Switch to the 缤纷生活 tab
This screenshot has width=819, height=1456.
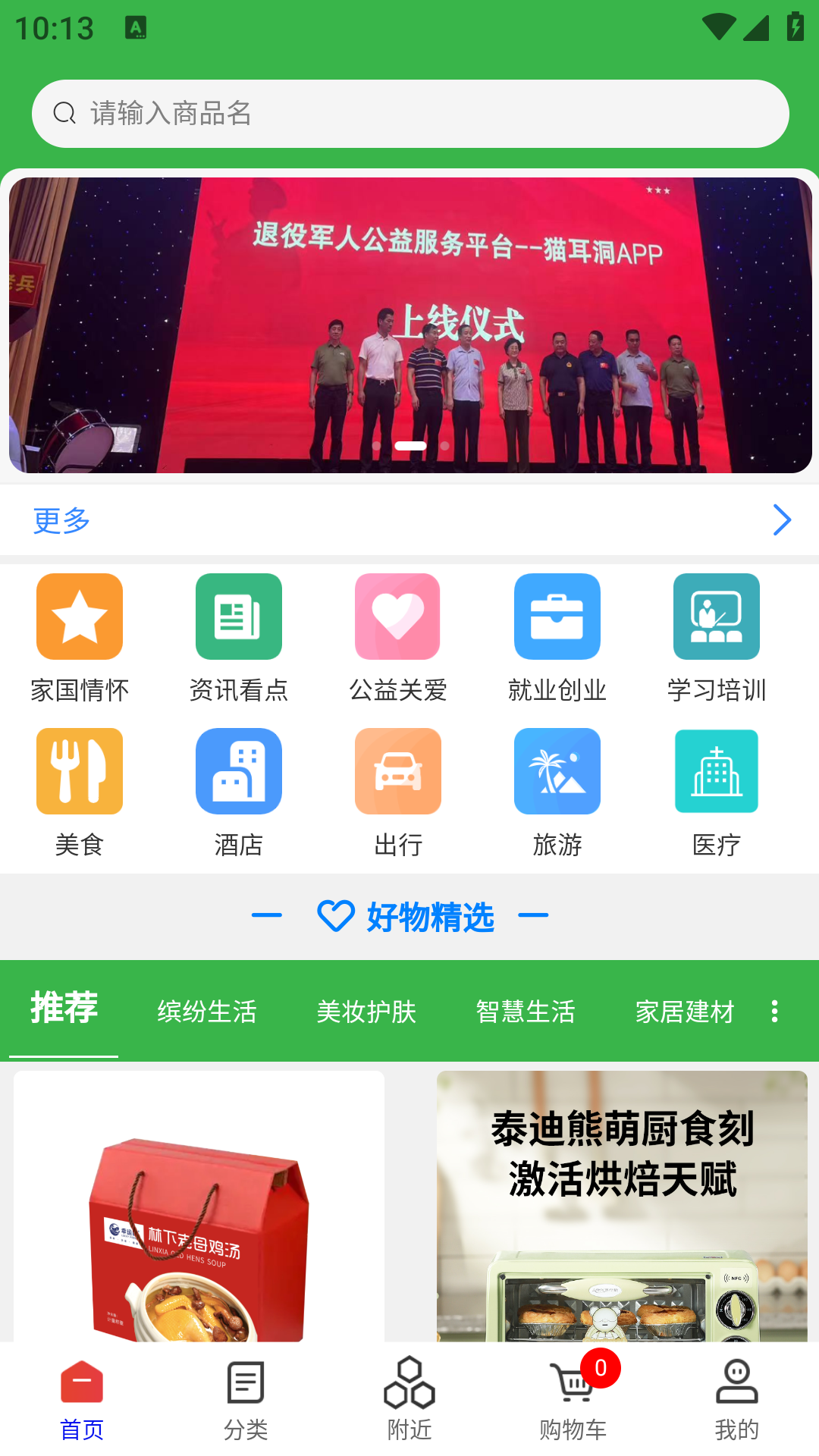[207, 1011]
